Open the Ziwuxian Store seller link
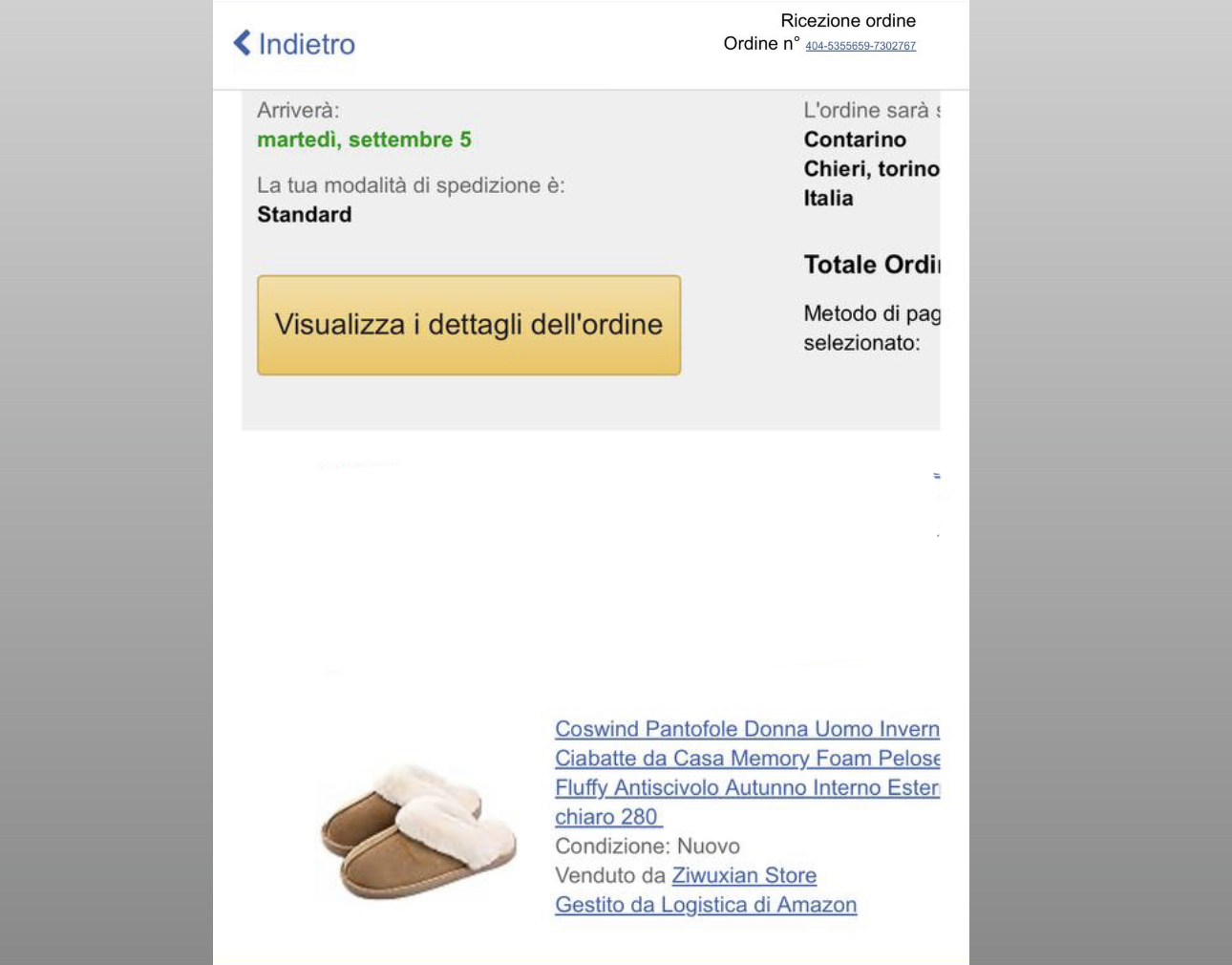This screenshot has width=1232, height=965. (x=743, y=875)
